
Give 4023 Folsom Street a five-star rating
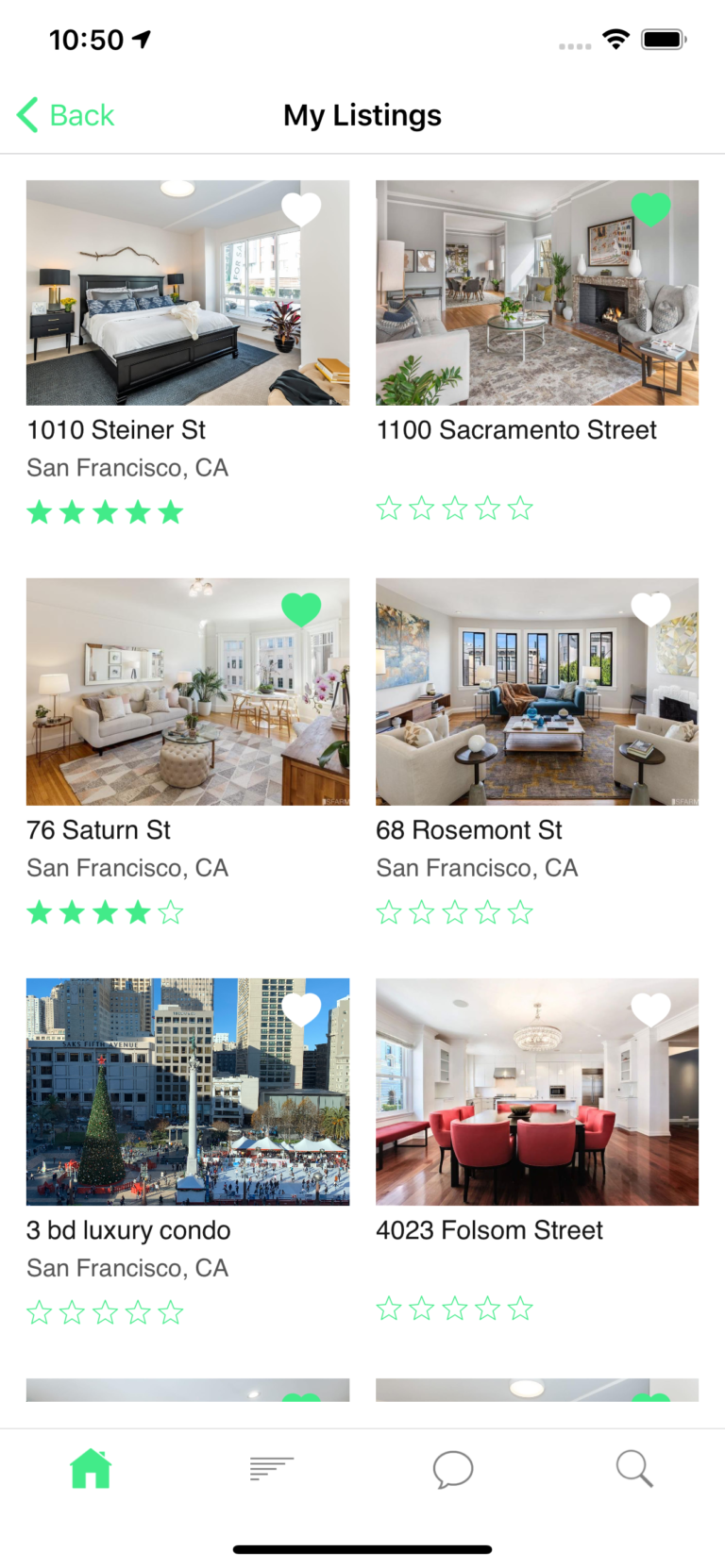coord(519,1309)
